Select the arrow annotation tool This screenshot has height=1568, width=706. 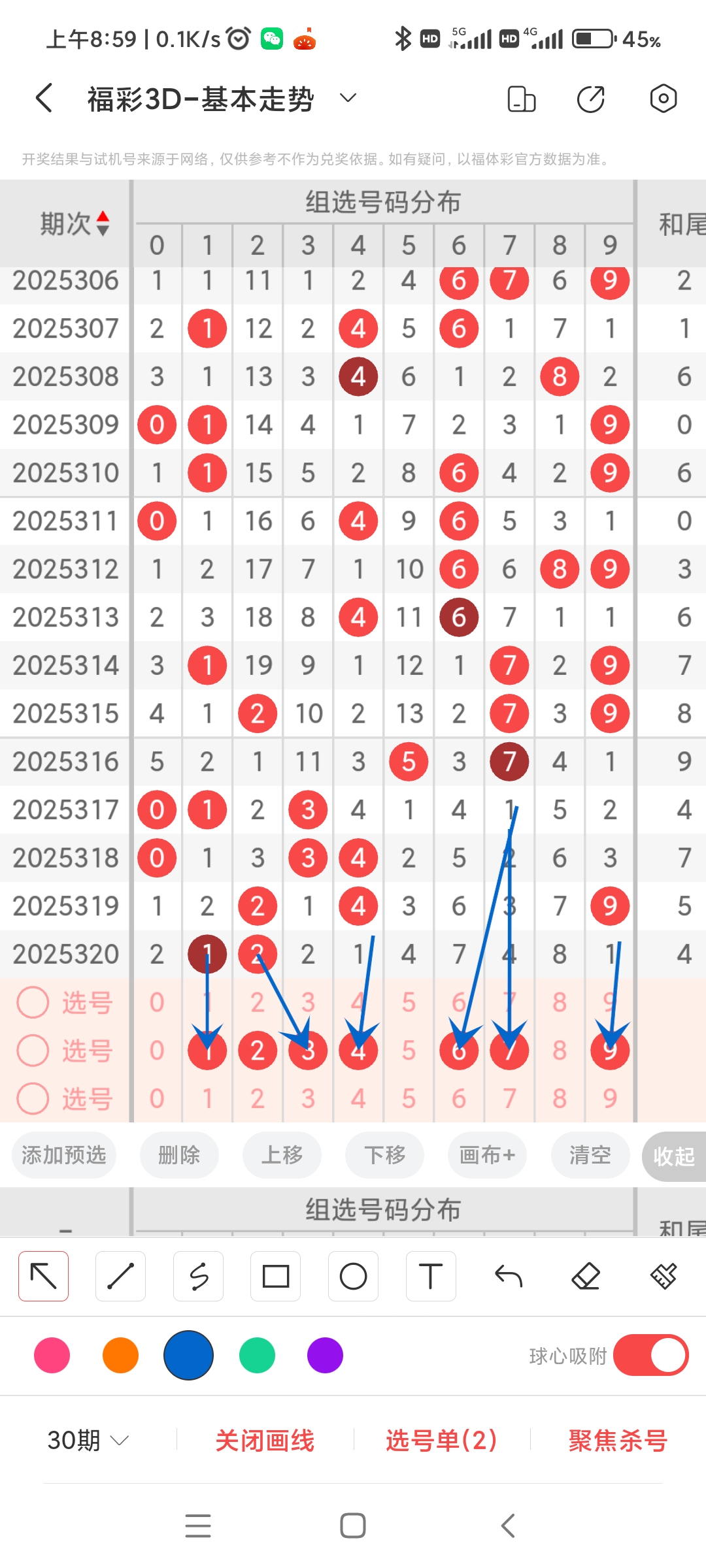[x=43, y=1276]
